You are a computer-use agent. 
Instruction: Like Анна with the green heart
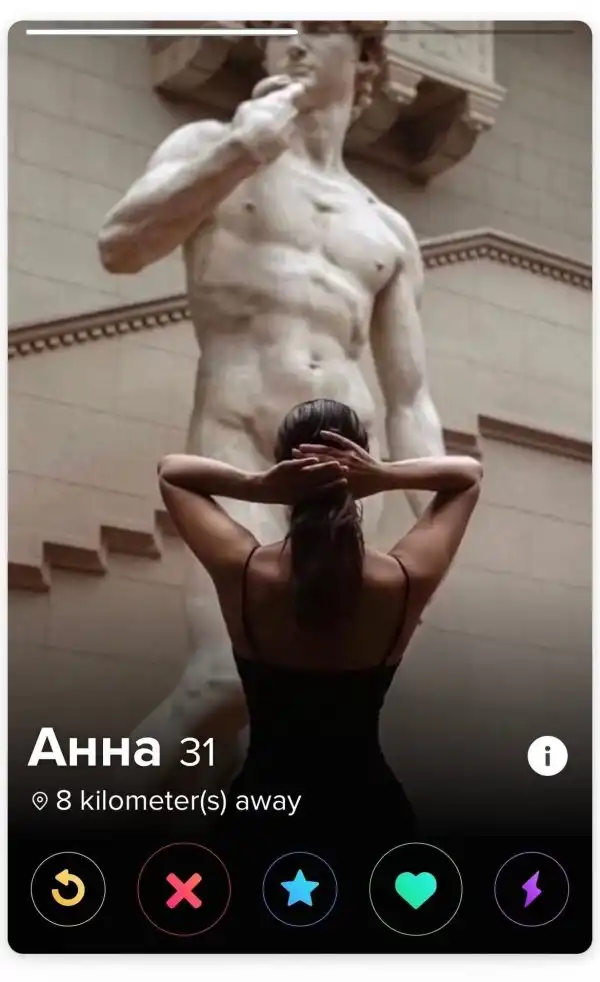(x=416, y=889)
